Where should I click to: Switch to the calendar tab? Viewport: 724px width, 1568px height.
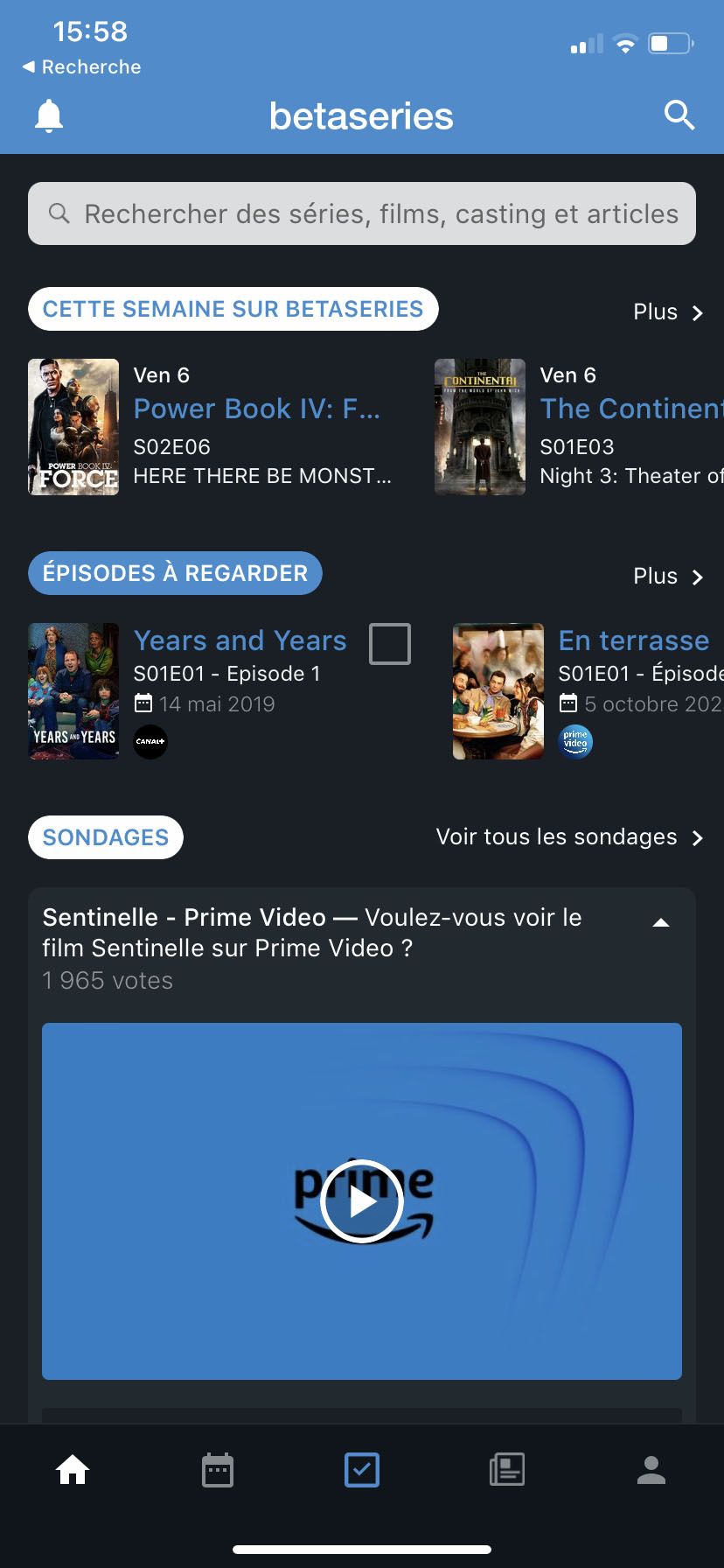click(218, 1470)
